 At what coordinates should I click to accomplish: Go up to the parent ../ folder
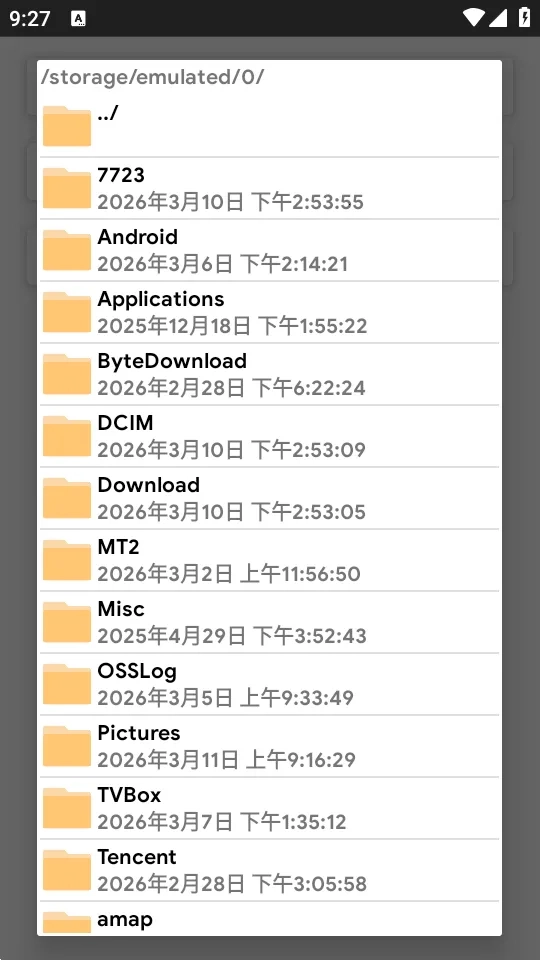(269, 126)
